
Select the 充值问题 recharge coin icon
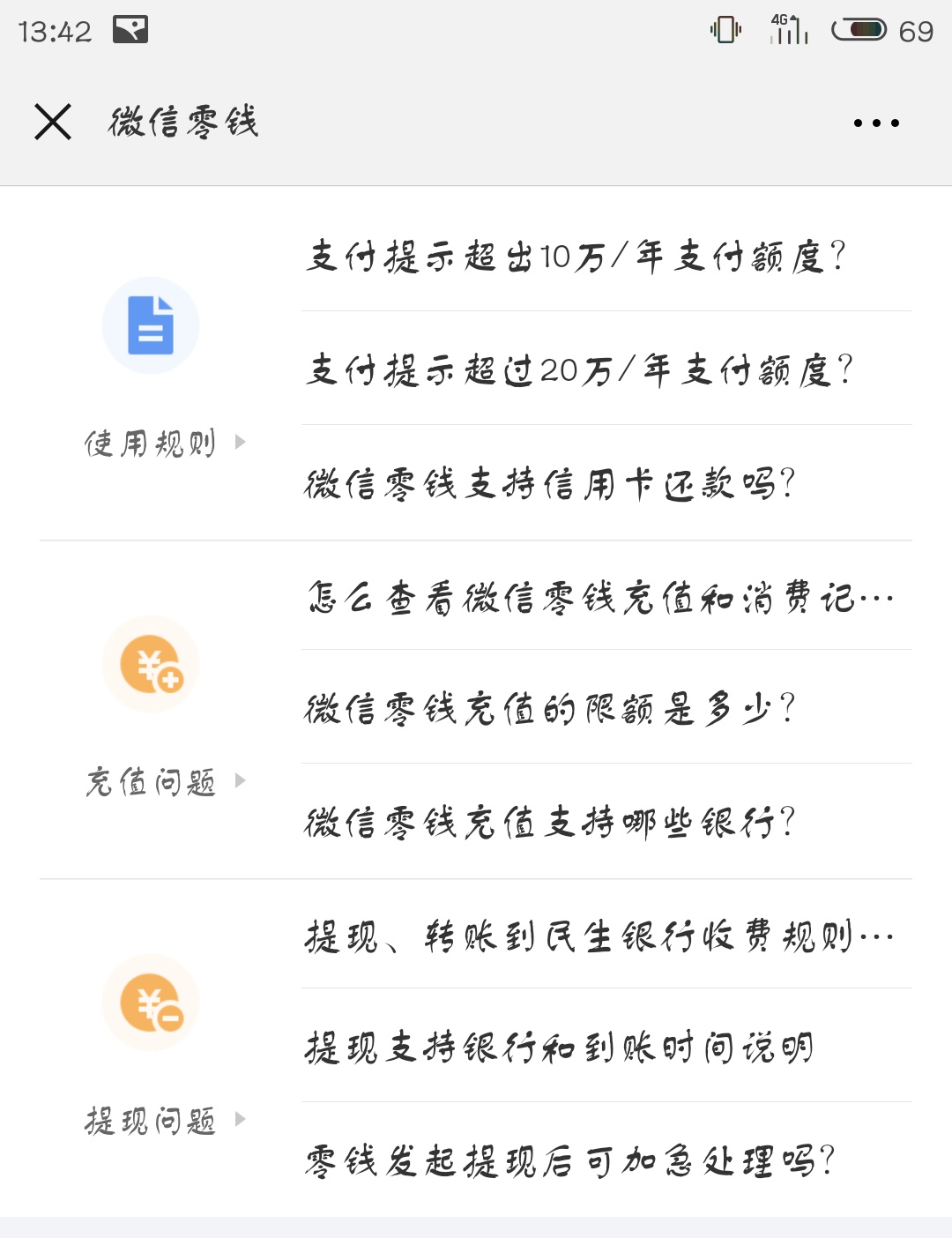pyautogui.click(x=150, y=664)
